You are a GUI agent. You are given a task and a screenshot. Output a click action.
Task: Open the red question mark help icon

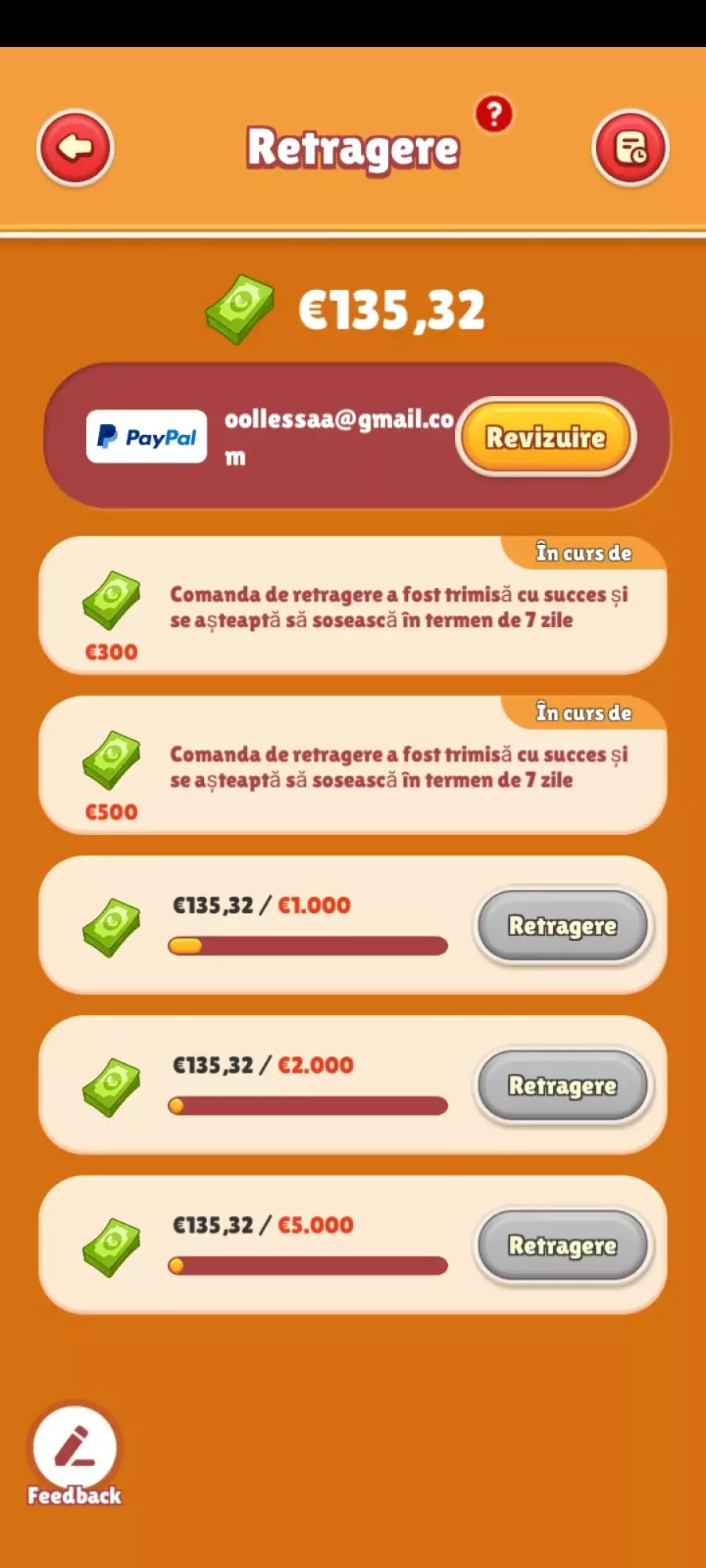(x=493, y=114)
